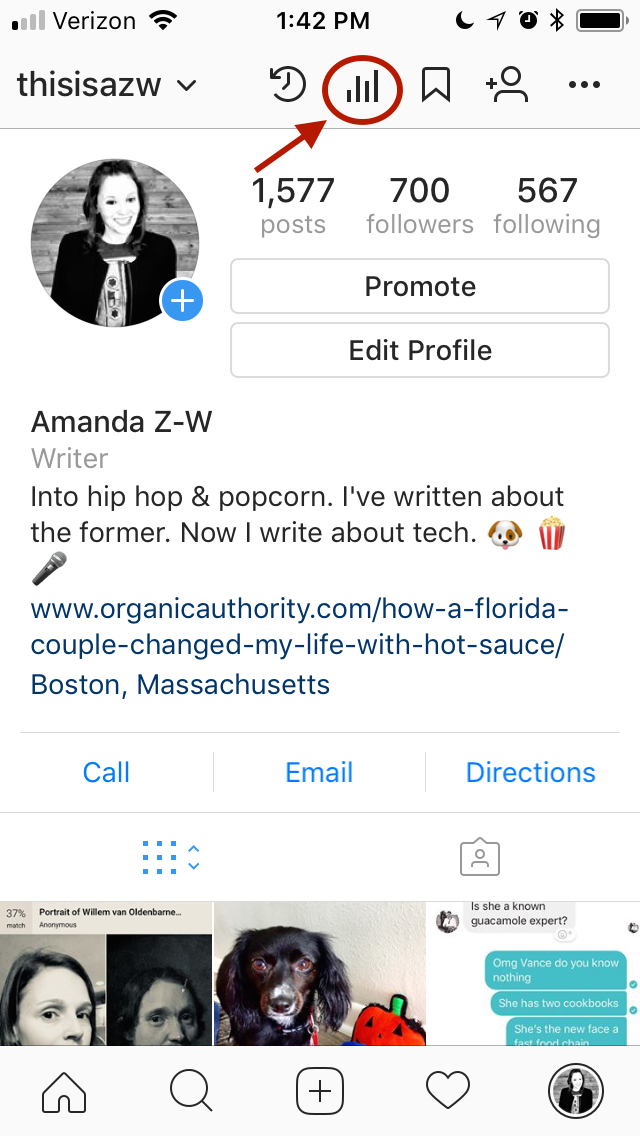Tap the Email action button
The image size is (640, 1136).
click(319, 772)
